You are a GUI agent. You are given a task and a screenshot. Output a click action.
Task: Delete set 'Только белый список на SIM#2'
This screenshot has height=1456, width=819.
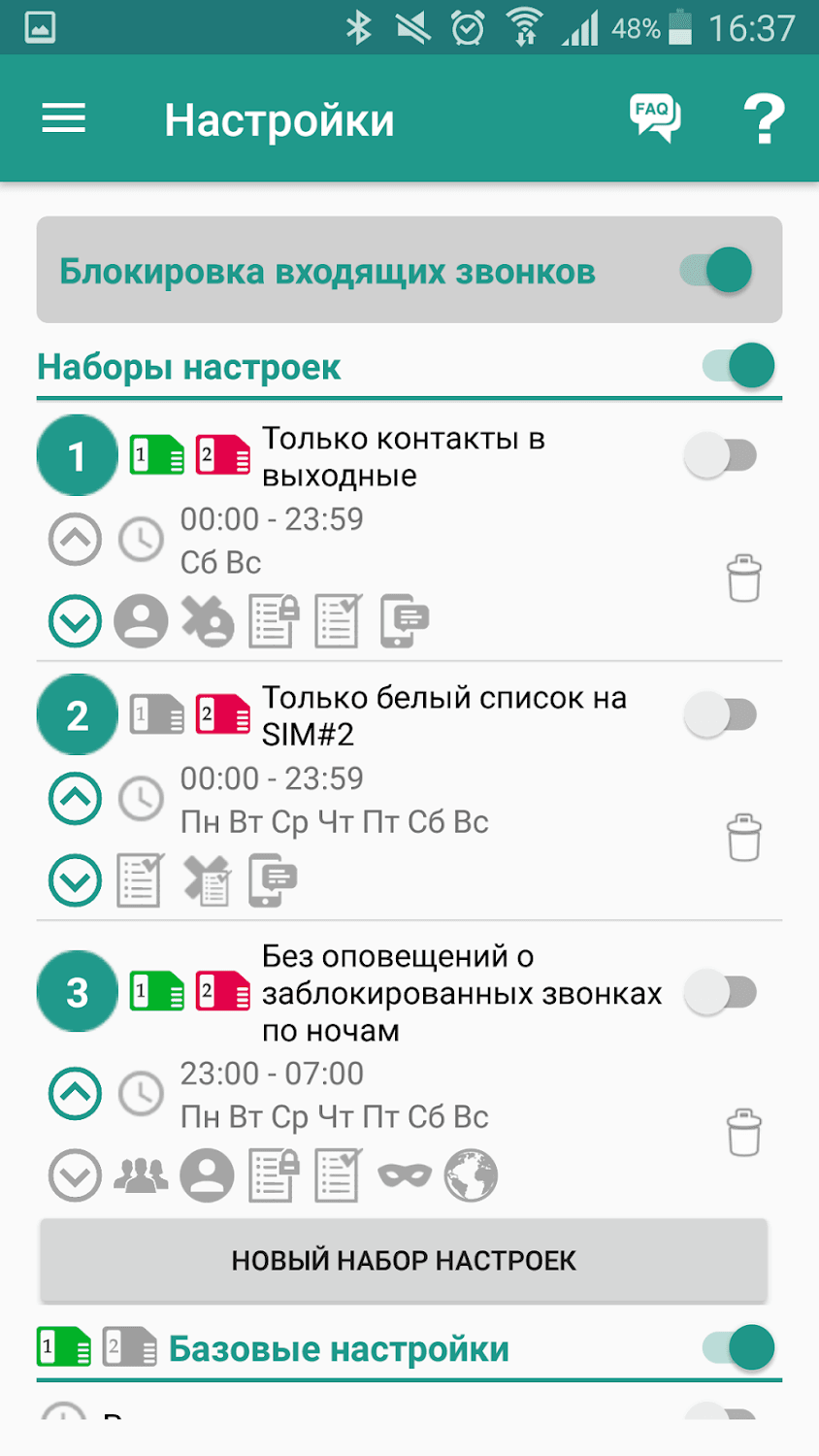[743, 838]
